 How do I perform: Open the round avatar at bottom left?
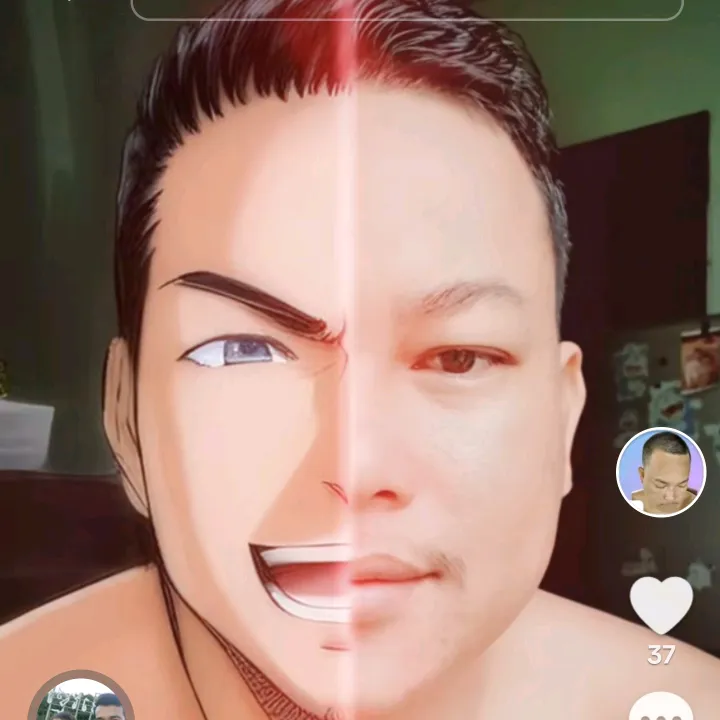80,702
